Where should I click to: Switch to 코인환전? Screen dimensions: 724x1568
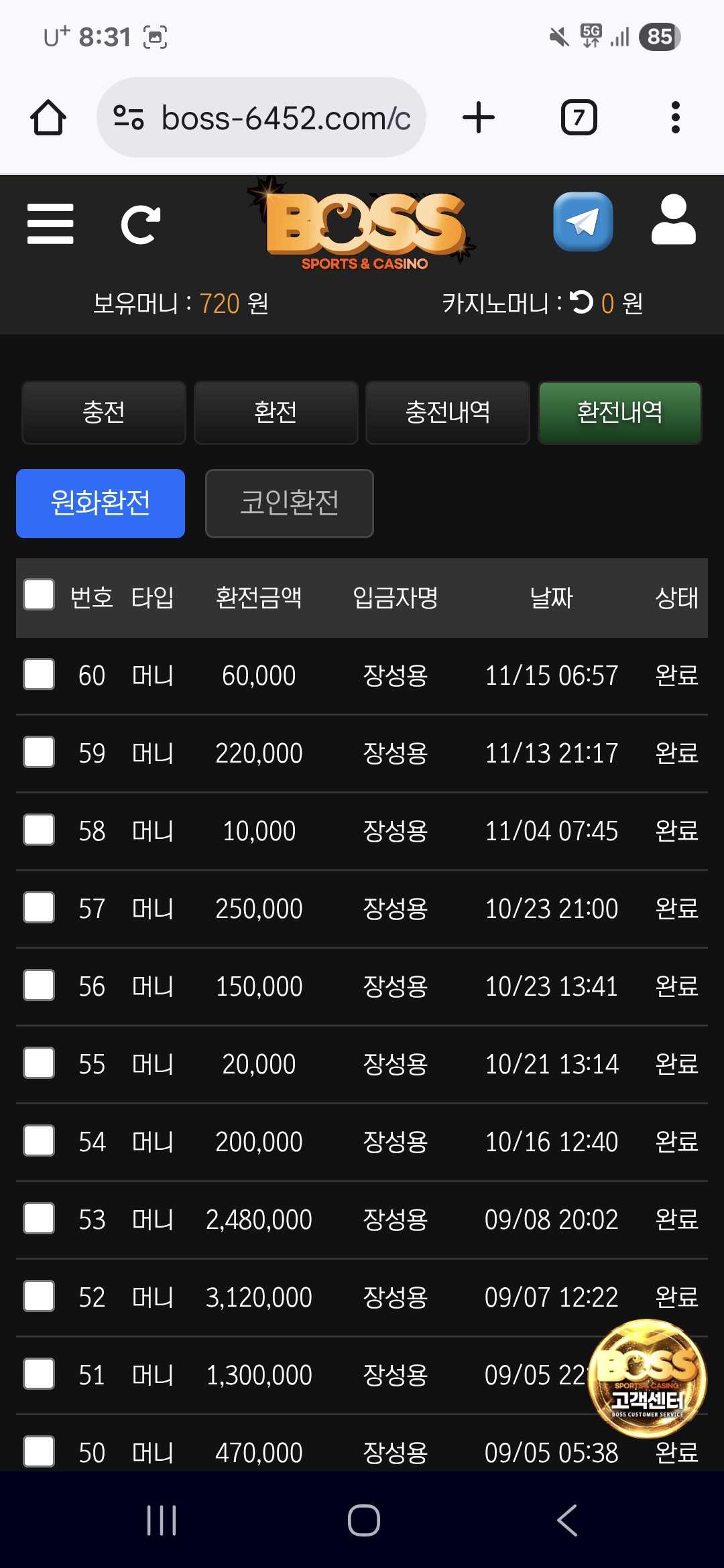289,503
